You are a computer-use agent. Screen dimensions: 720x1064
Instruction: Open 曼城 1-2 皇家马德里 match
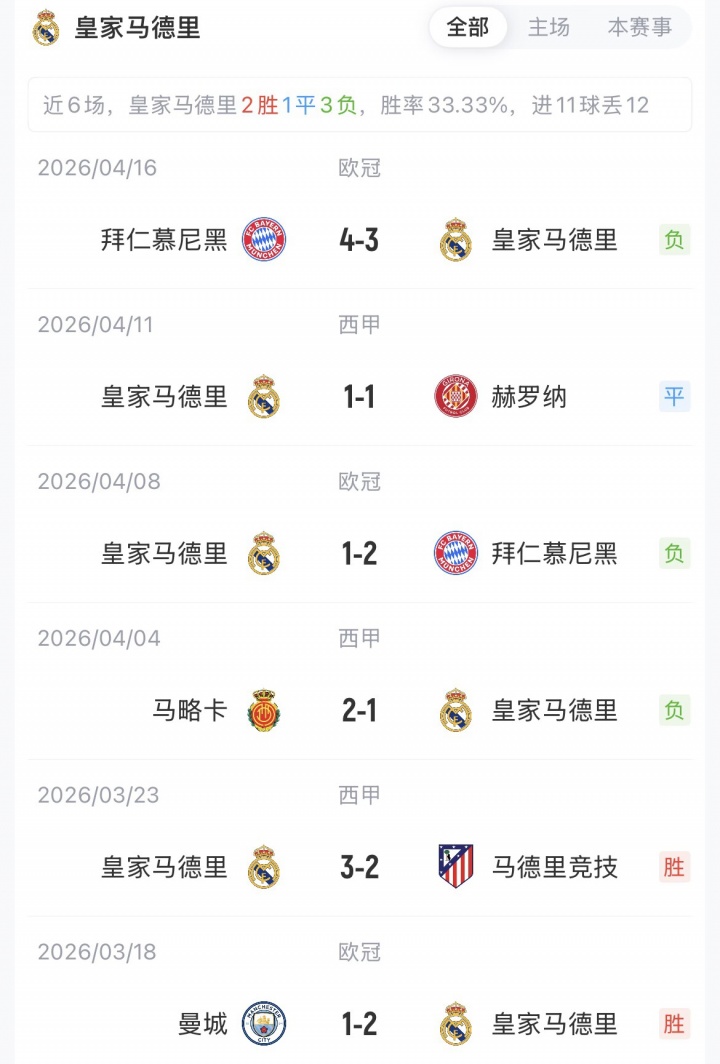coord(359,1024)
